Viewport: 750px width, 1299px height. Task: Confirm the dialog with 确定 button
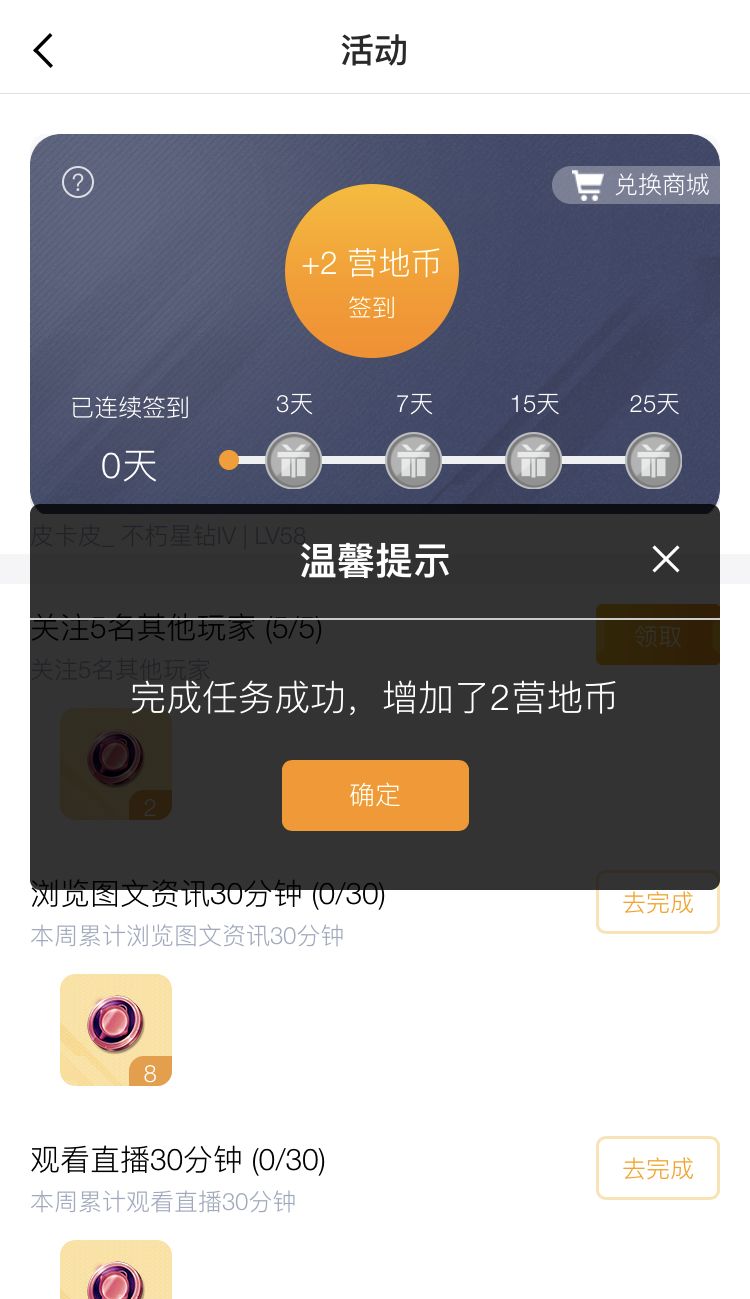375,795
